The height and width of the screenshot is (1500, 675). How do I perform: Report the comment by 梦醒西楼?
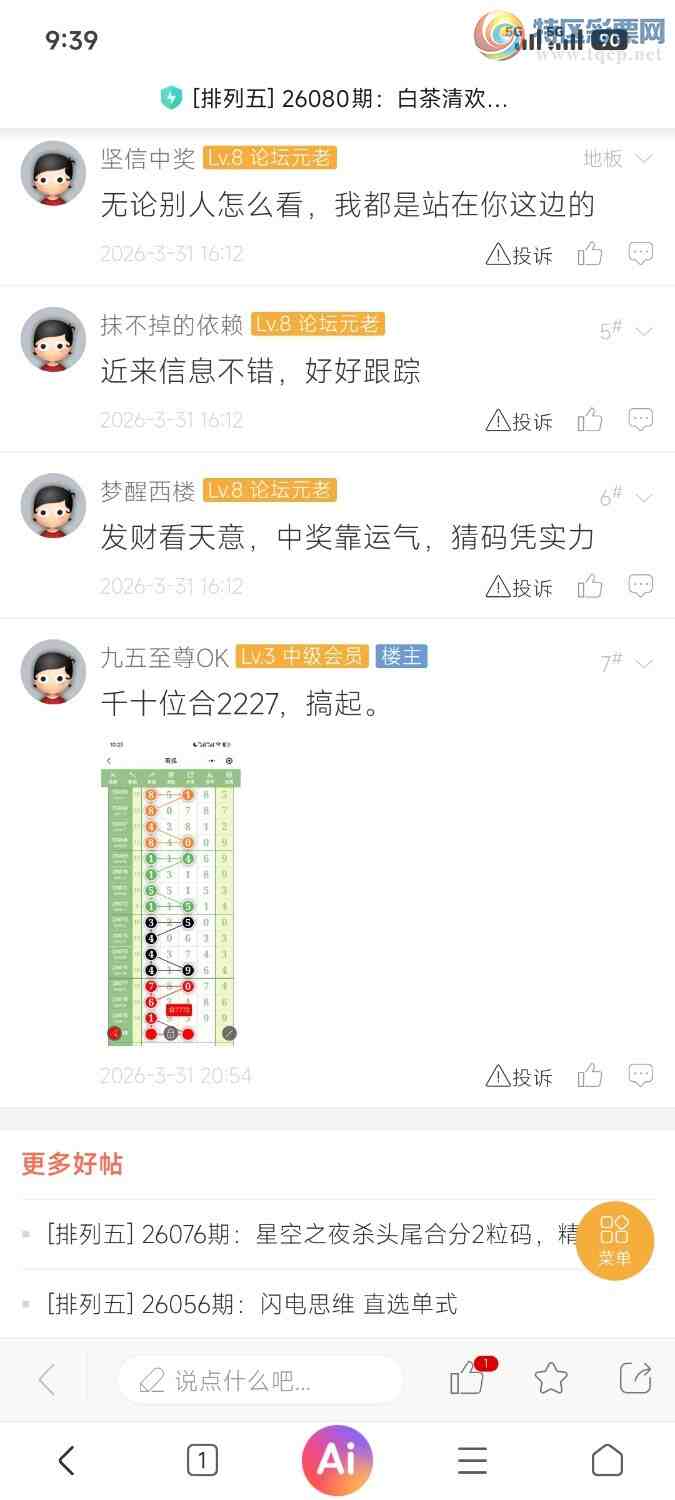[519, 587]
